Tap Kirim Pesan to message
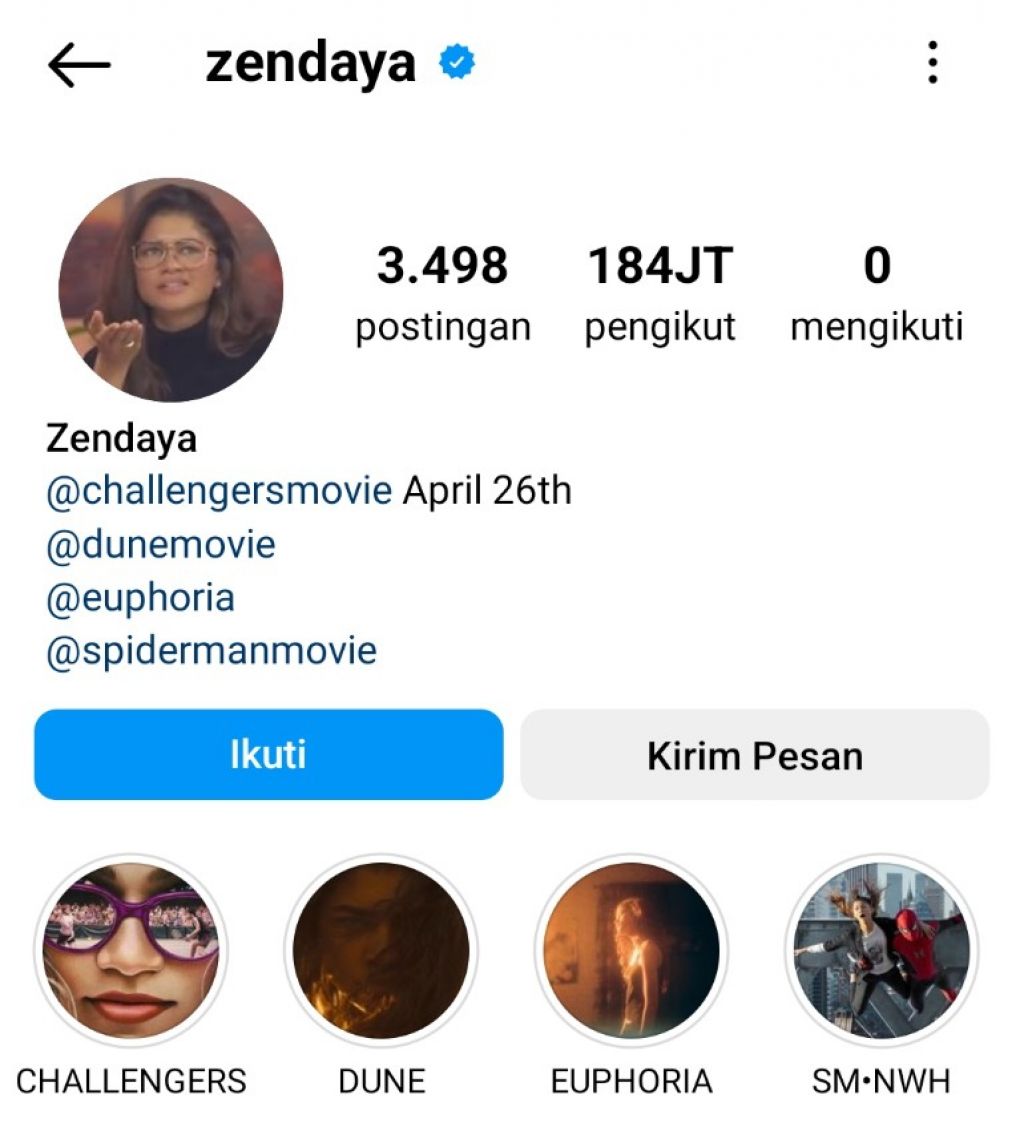Image resolution: width=1024 pixels, height=1131 pixels. [x=755, y=755]
